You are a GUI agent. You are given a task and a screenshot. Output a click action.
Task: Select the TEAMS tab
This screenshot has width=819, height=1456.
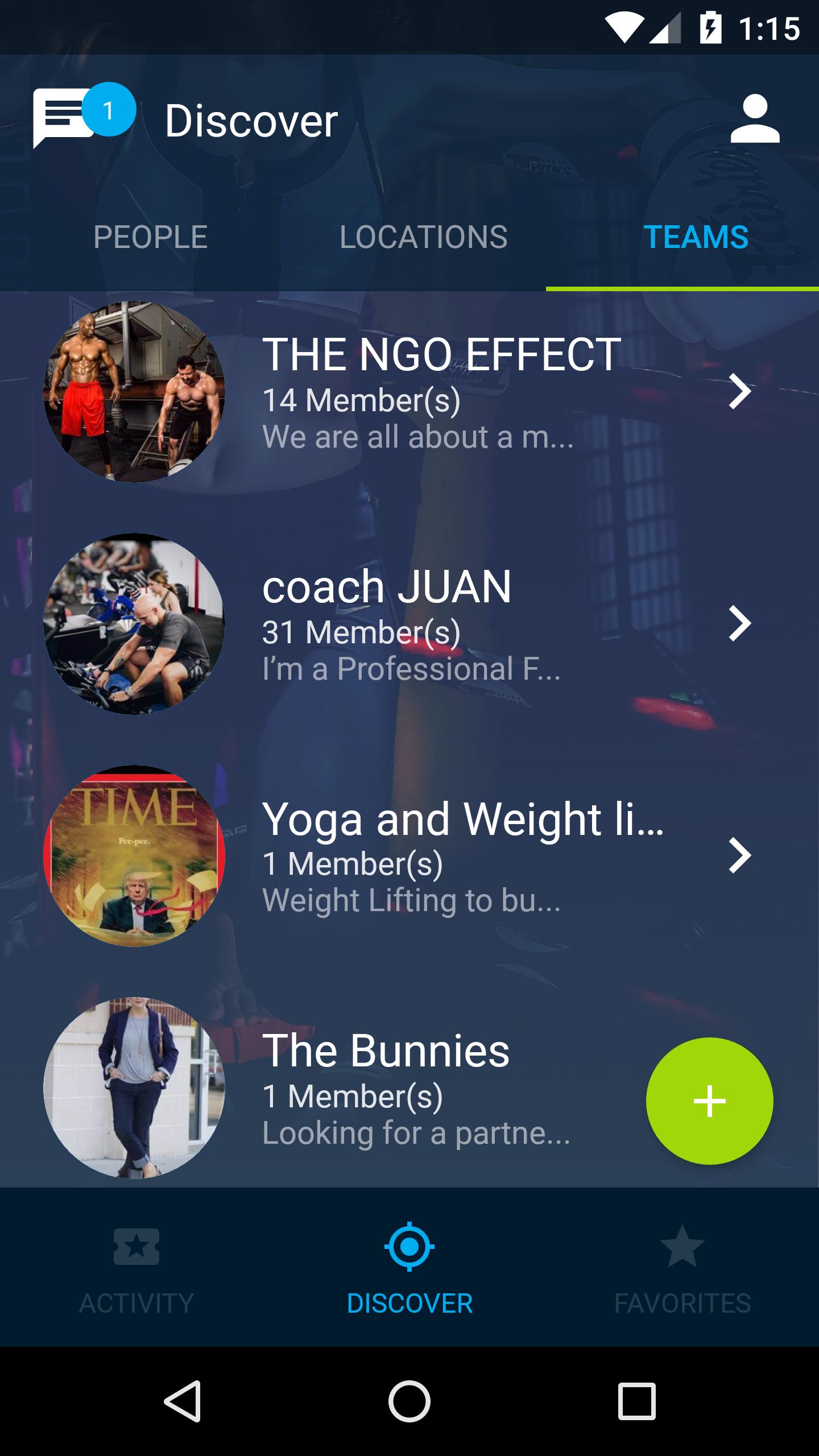[697, 237]
